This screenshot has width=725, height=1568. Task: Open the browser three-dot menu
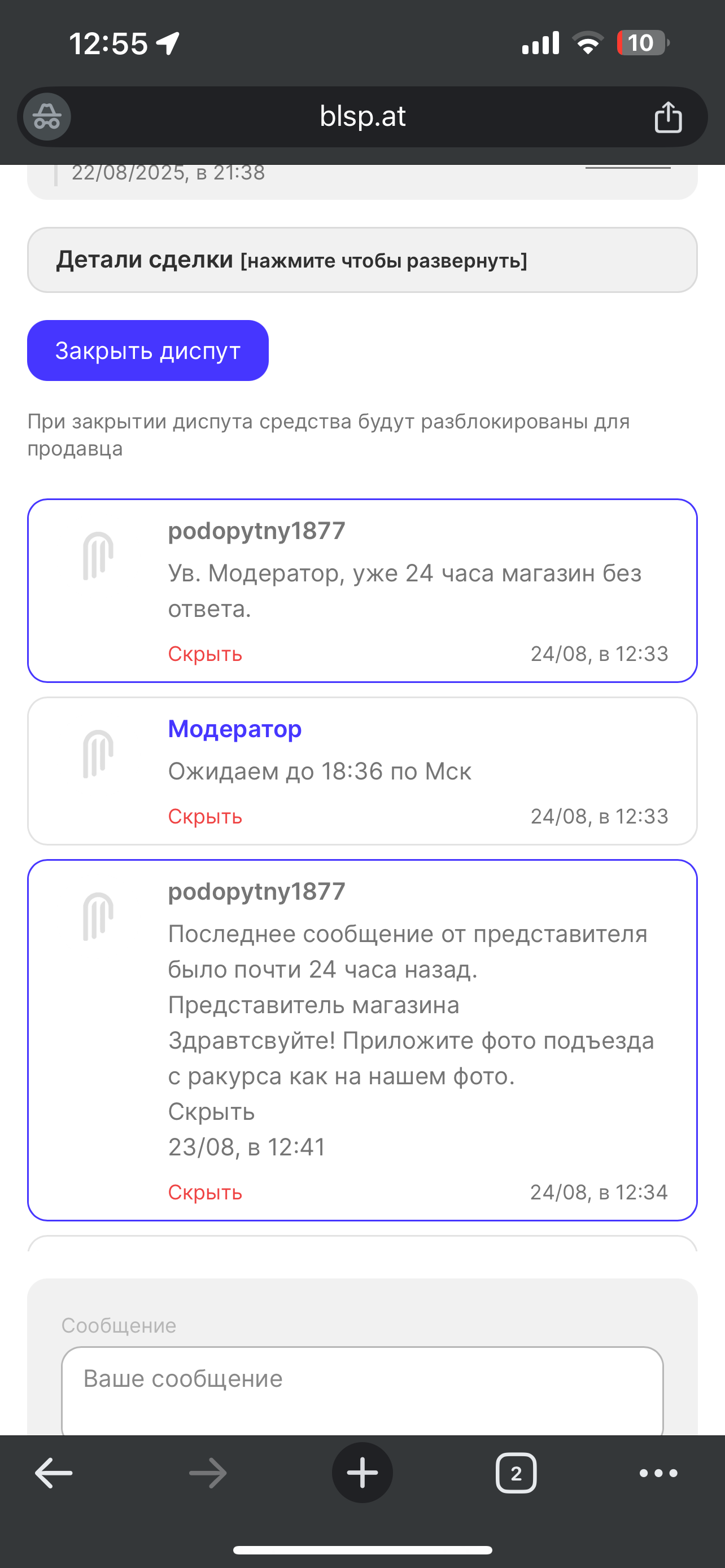click(658, 1473)
